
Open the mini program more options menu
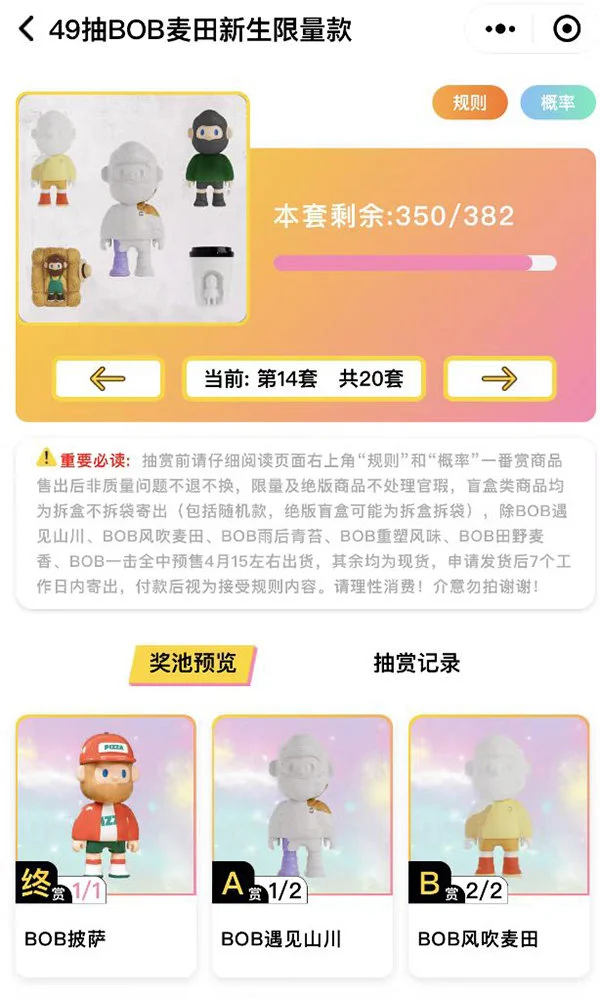coord(500,29)
